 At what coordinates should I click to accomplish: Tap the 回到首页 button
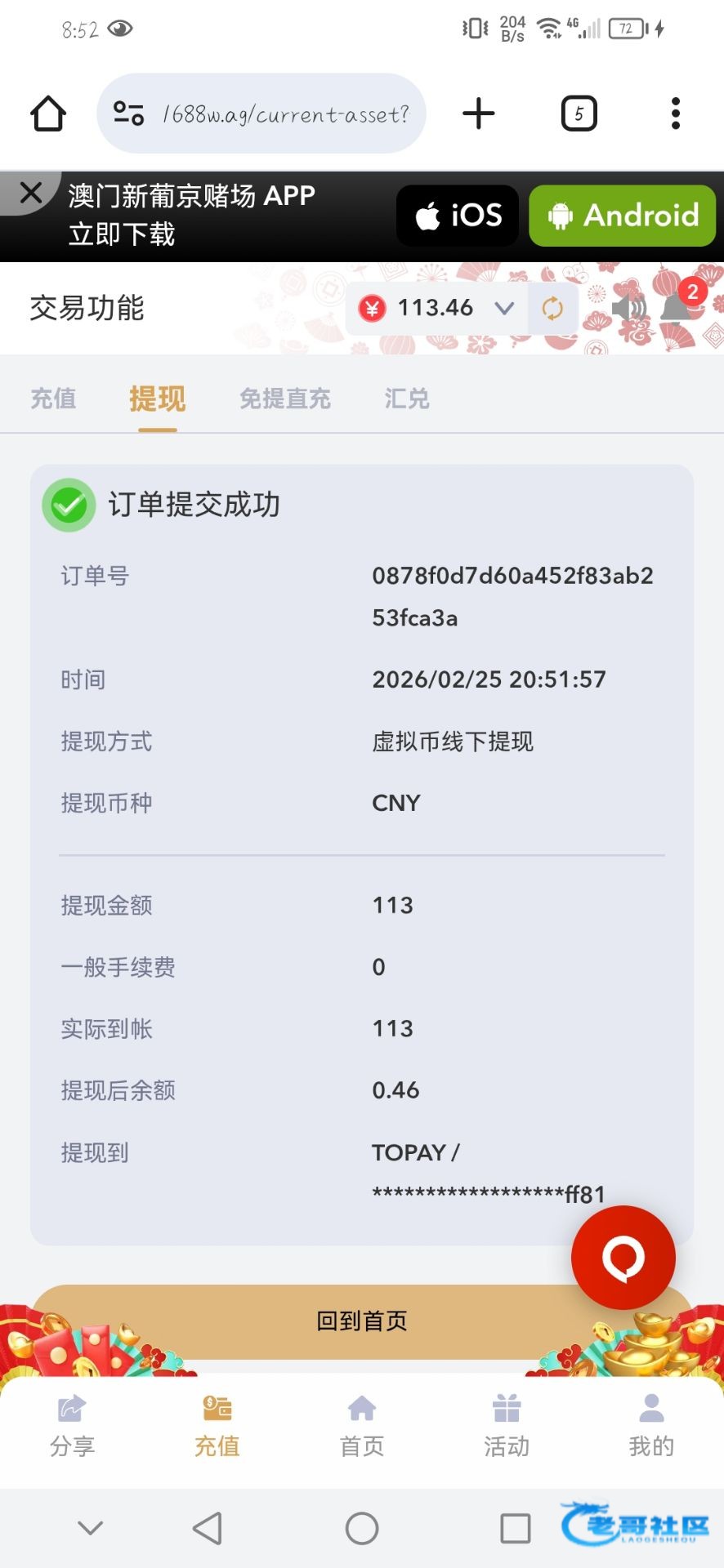(361, 1321)
